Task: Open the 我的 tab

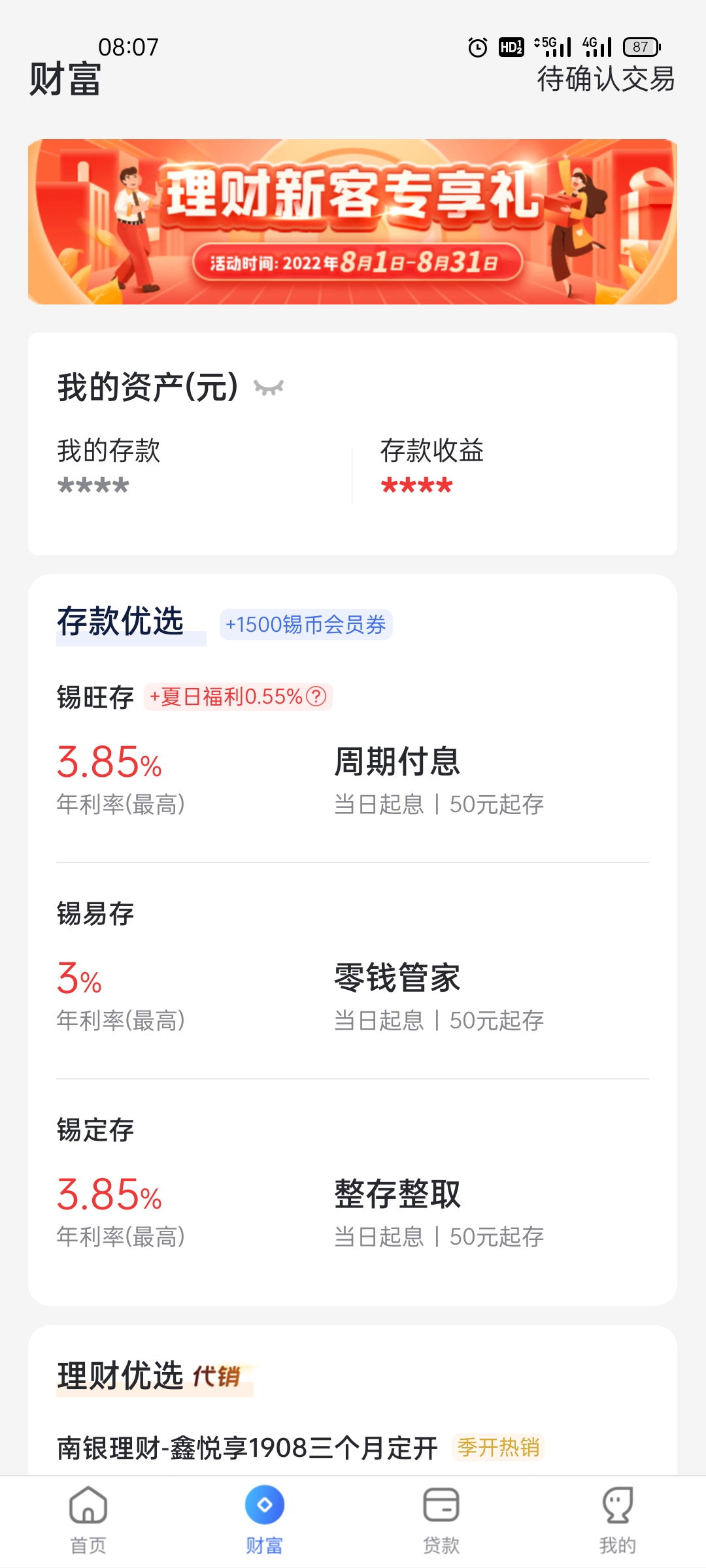Action: coord(617,1520)
